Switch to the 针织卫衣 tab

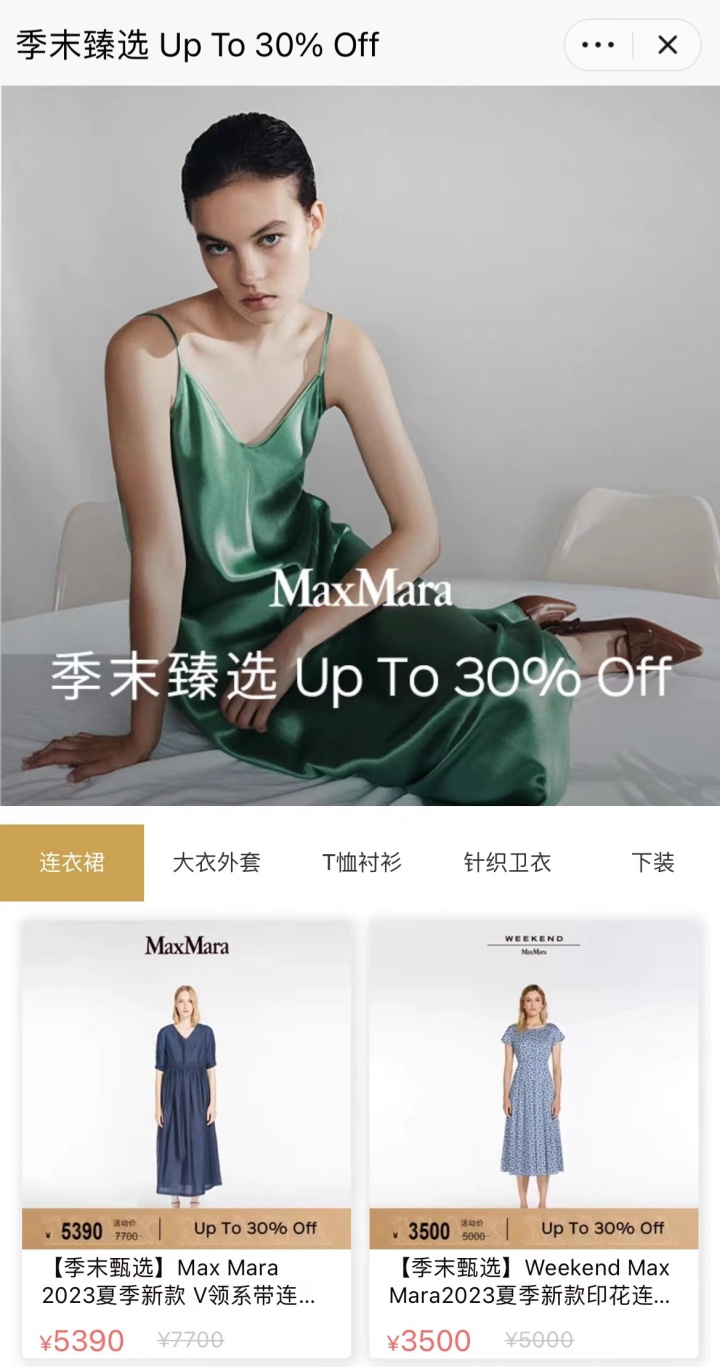(507, 862)
